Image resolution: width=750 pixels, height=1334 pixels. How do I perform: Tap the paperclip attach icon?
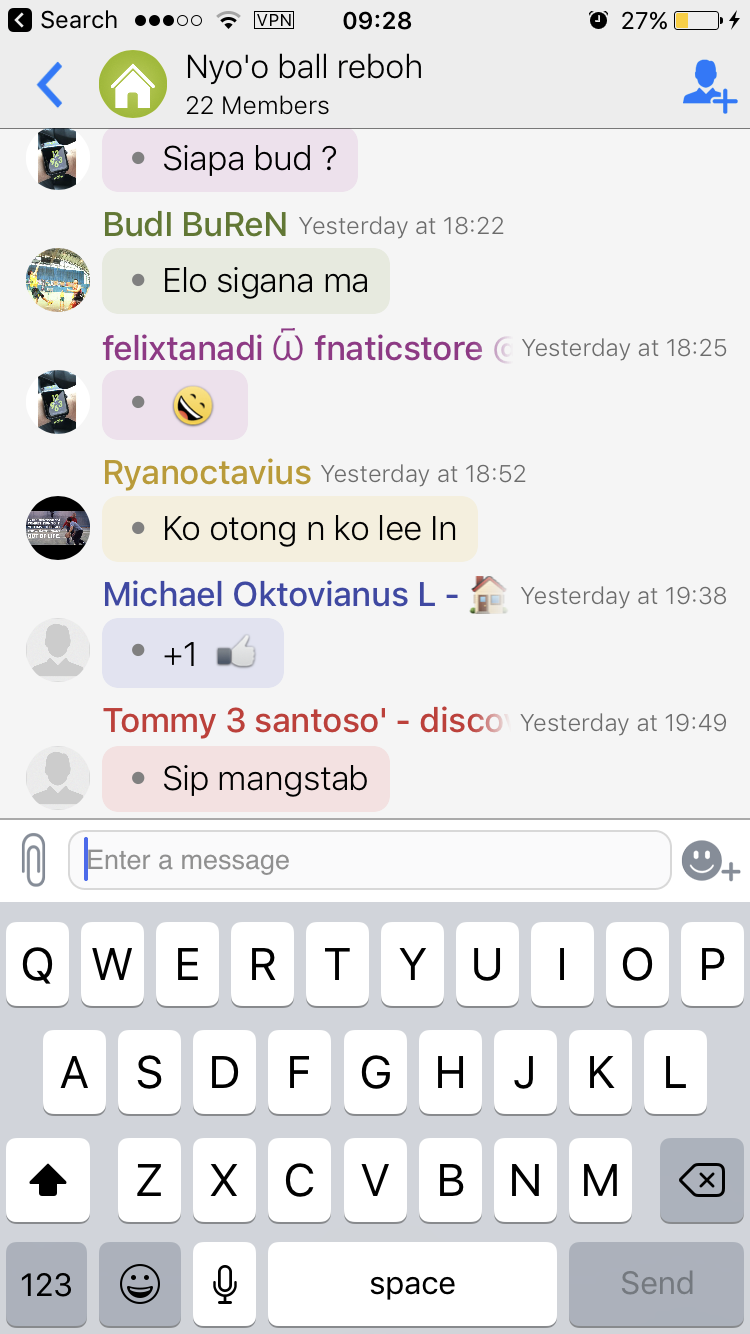(34, 859)
